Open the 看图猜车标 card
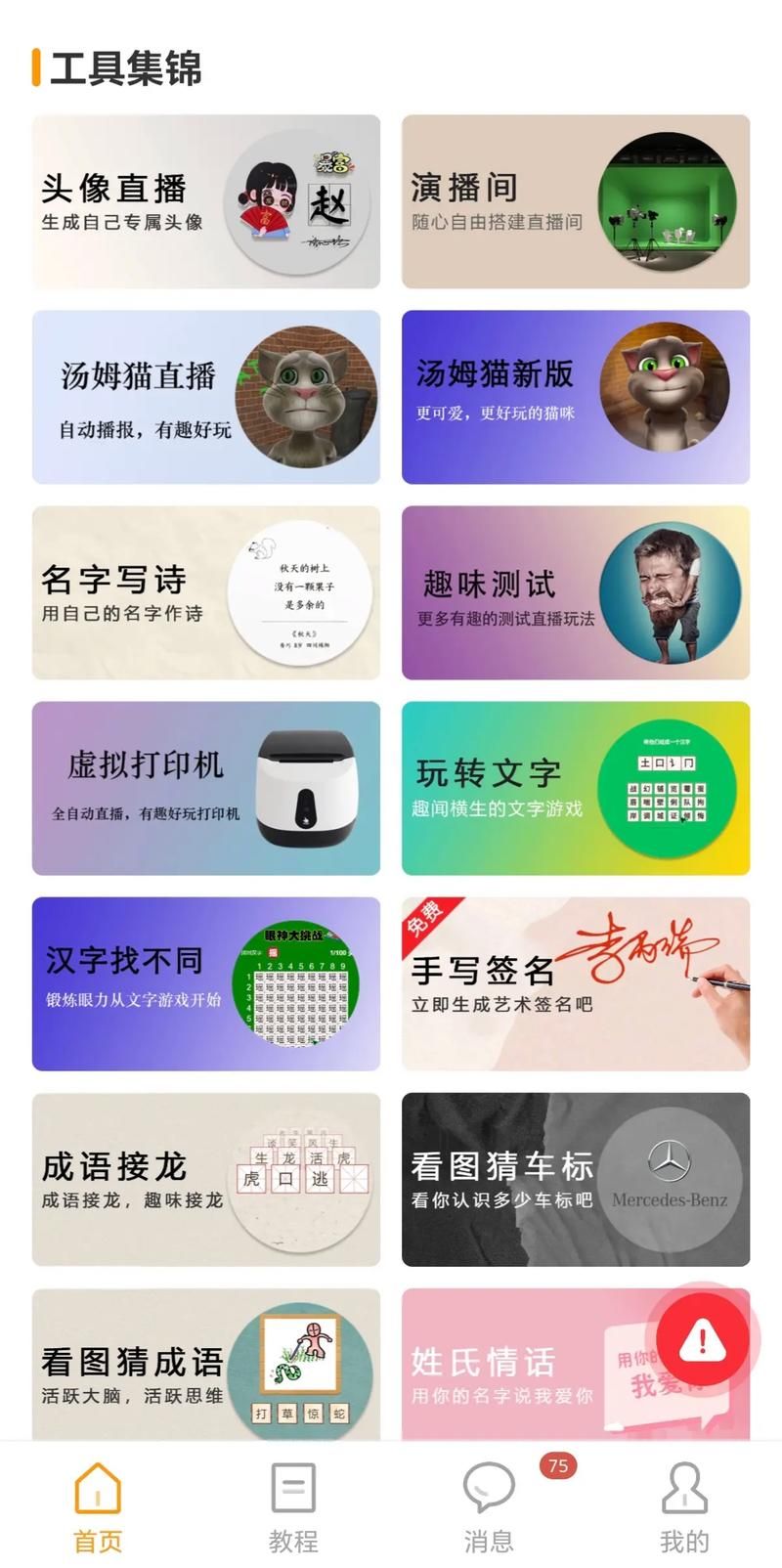The width and height of the screenshot is (782, 1568). 575,1179
